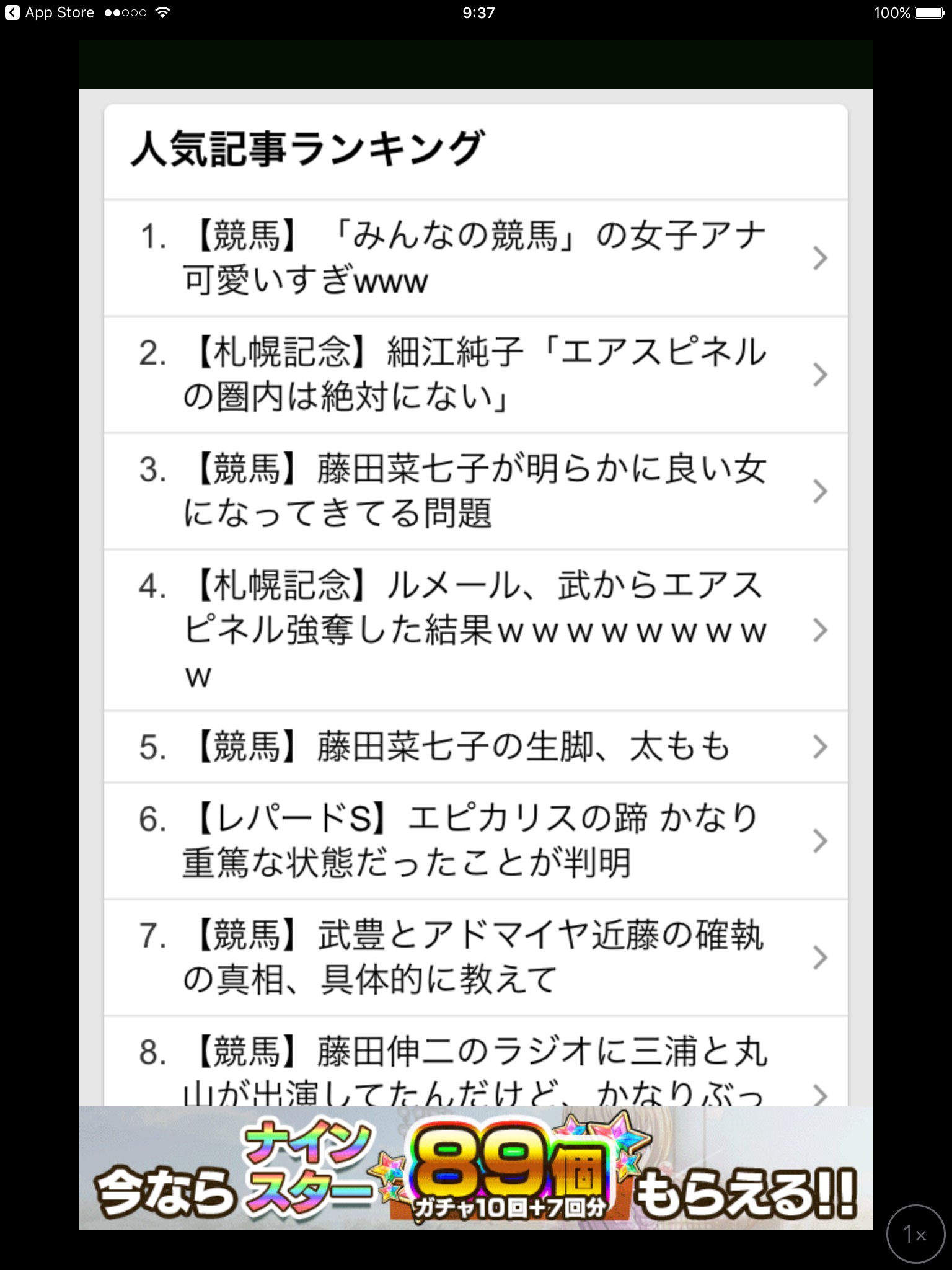
Task: Open the レパードS エピカリス article
Action: [475, 841]
